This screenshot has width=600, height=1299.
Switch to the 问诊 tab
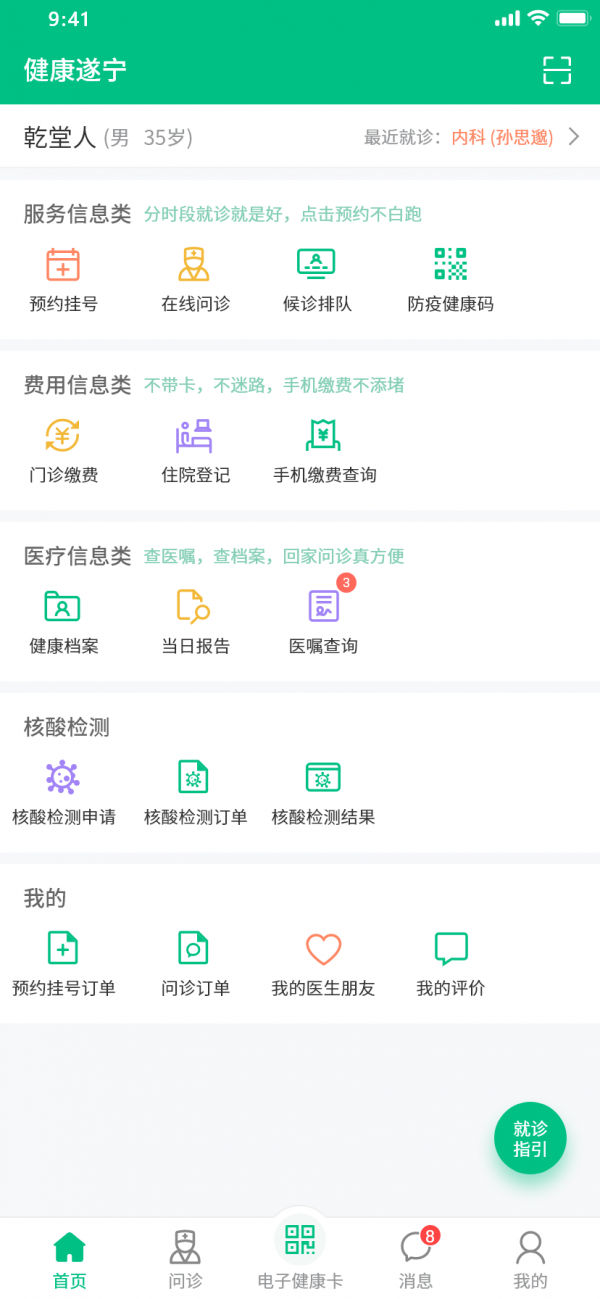pyautogui.click(x=185, y=1259)
